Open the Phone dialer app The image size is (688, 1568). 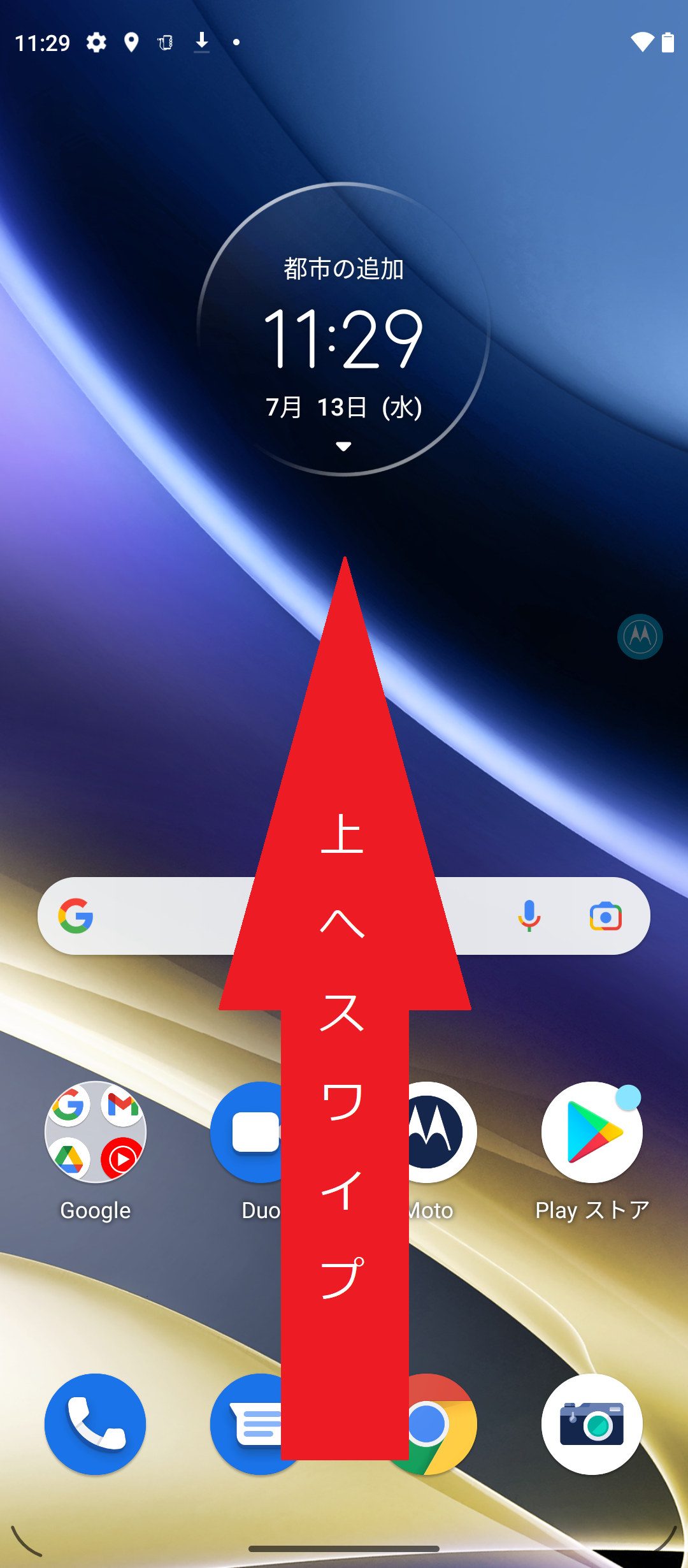point(96,1424)
